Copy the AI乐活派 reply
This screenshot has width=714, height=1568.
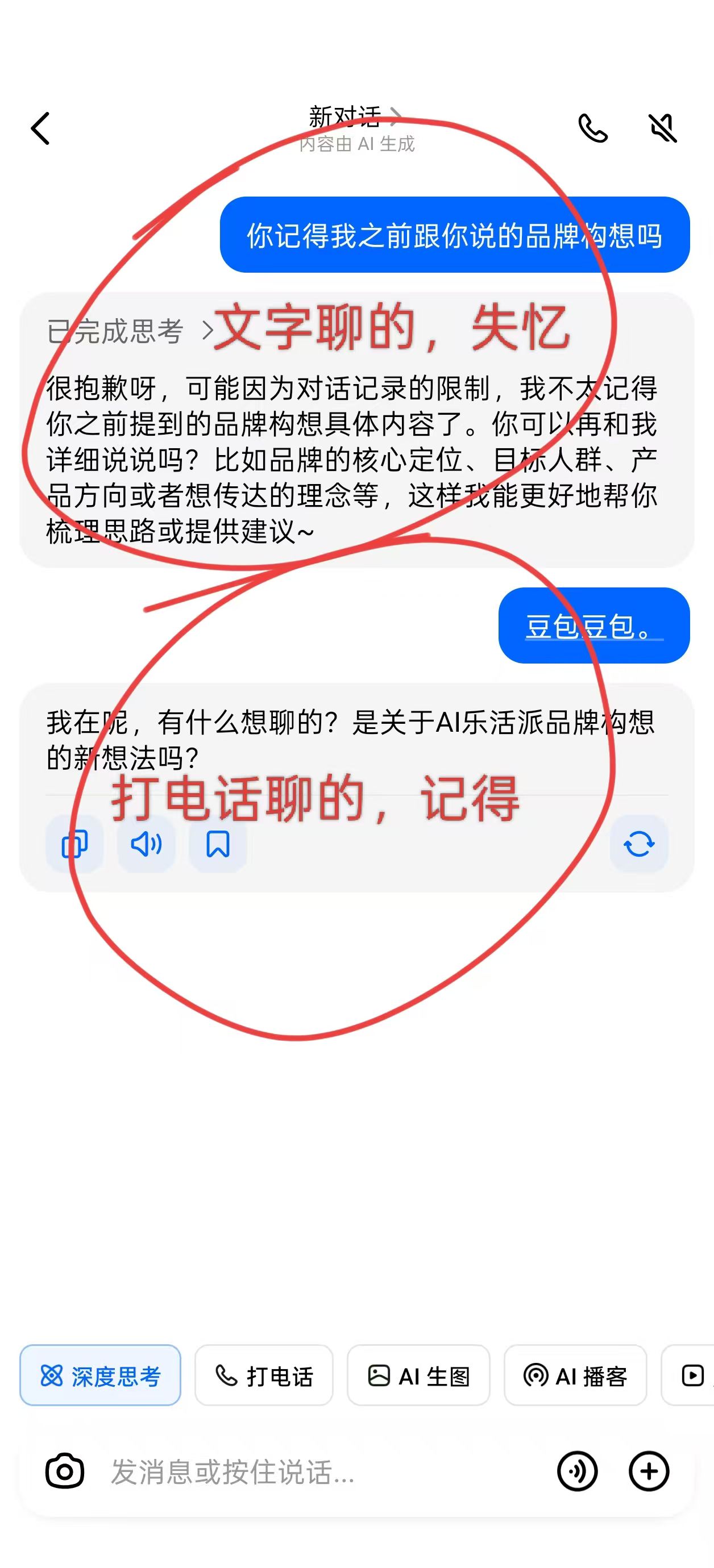74,844
